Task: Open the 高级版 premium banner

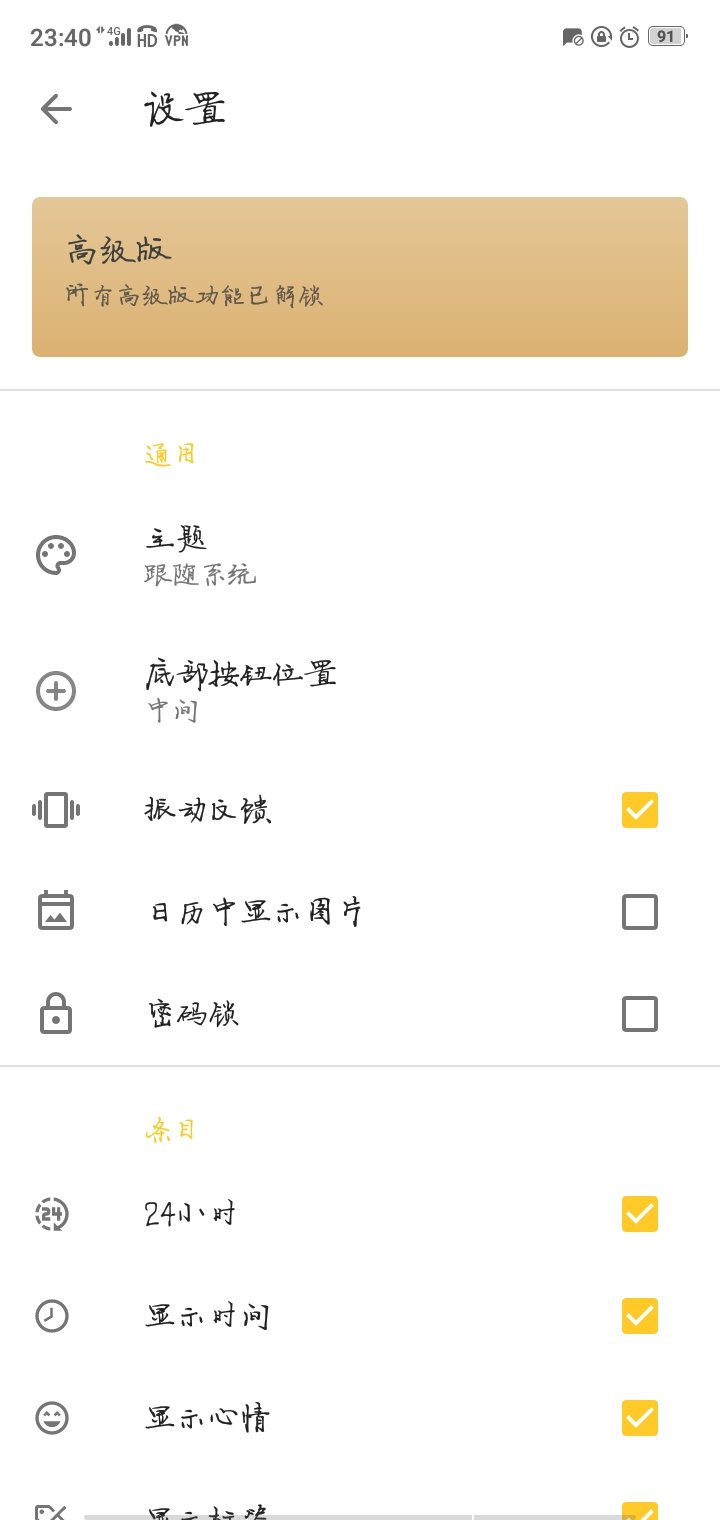Action: pos(360,277)
